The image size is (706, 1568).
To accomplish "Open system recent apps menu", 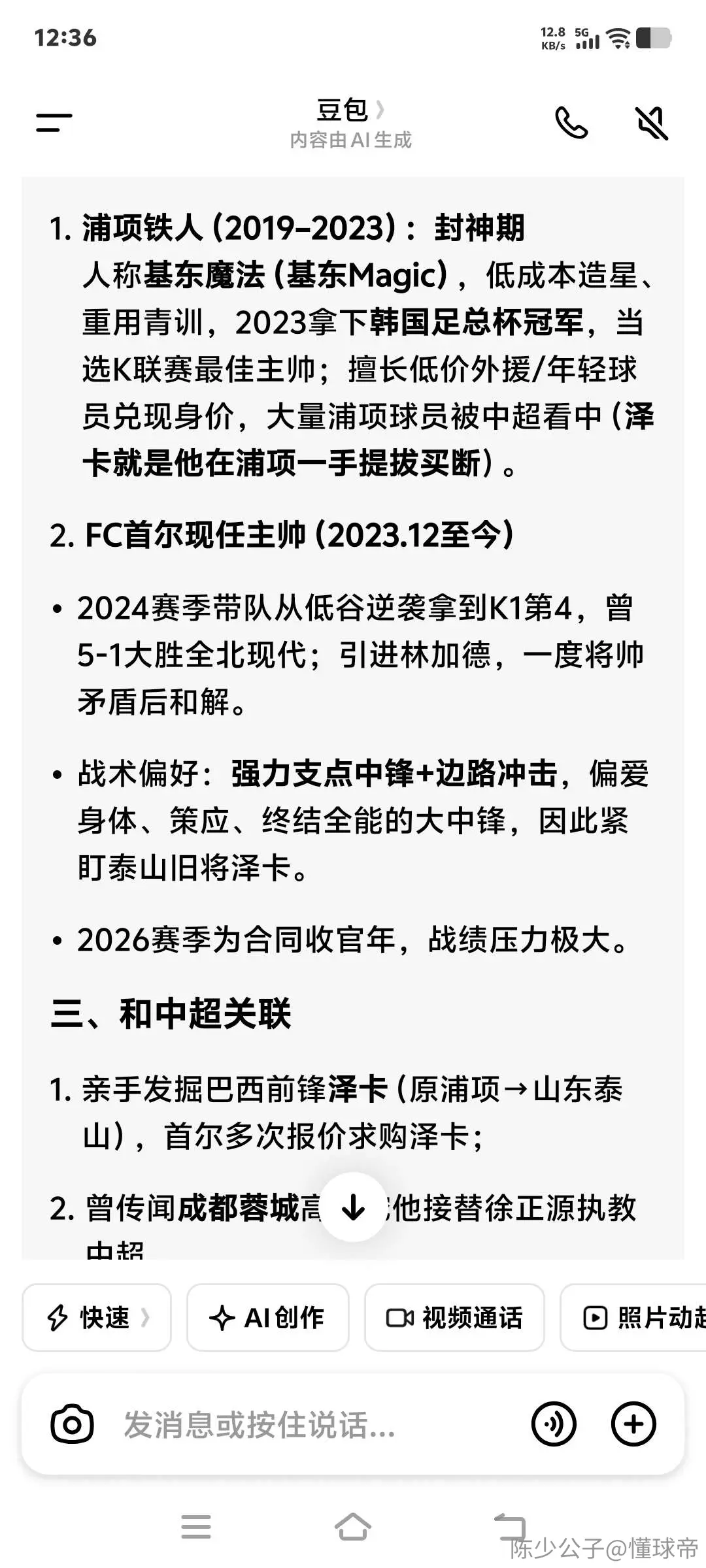I will click(x=196, y=1527).
